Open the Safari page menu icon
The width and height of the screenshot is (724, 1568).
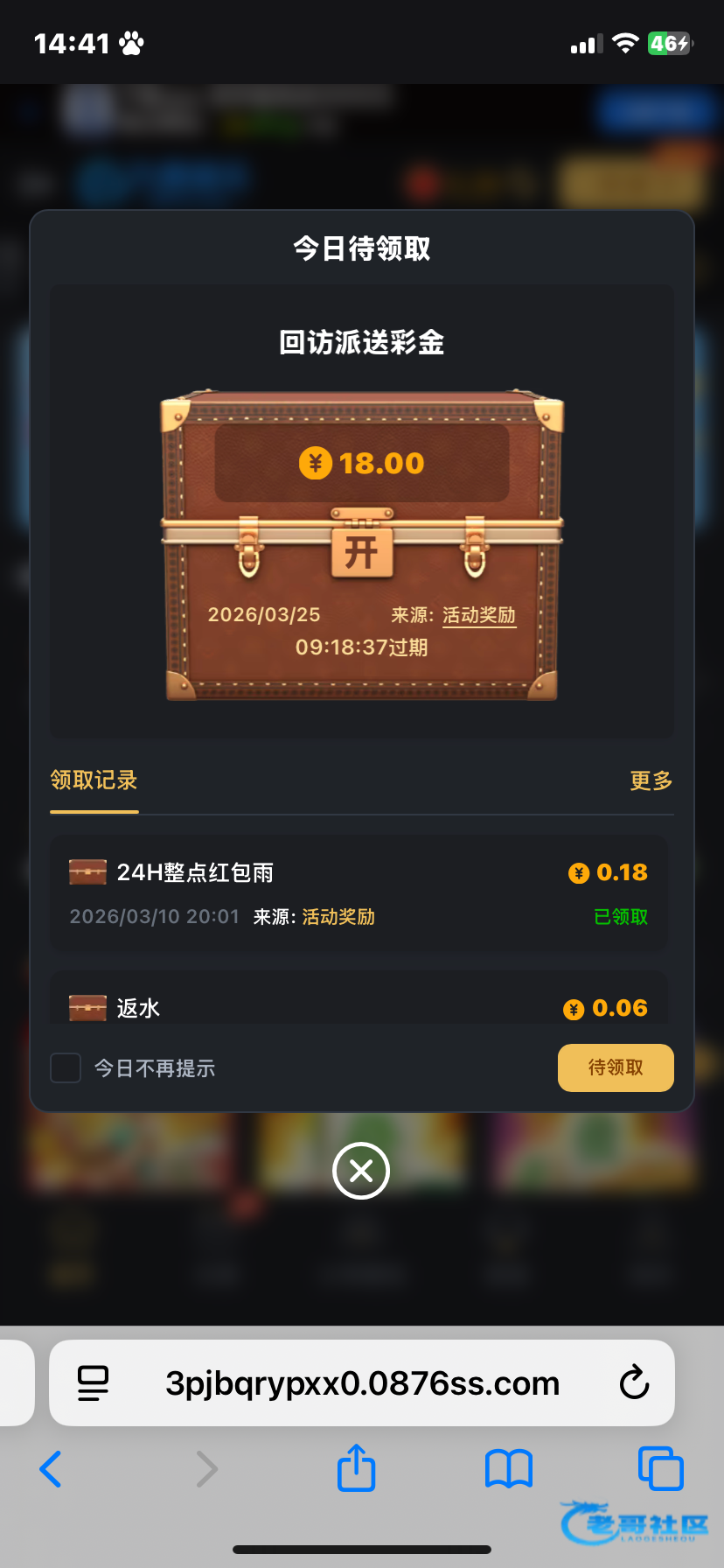(x=94, y=1382)
